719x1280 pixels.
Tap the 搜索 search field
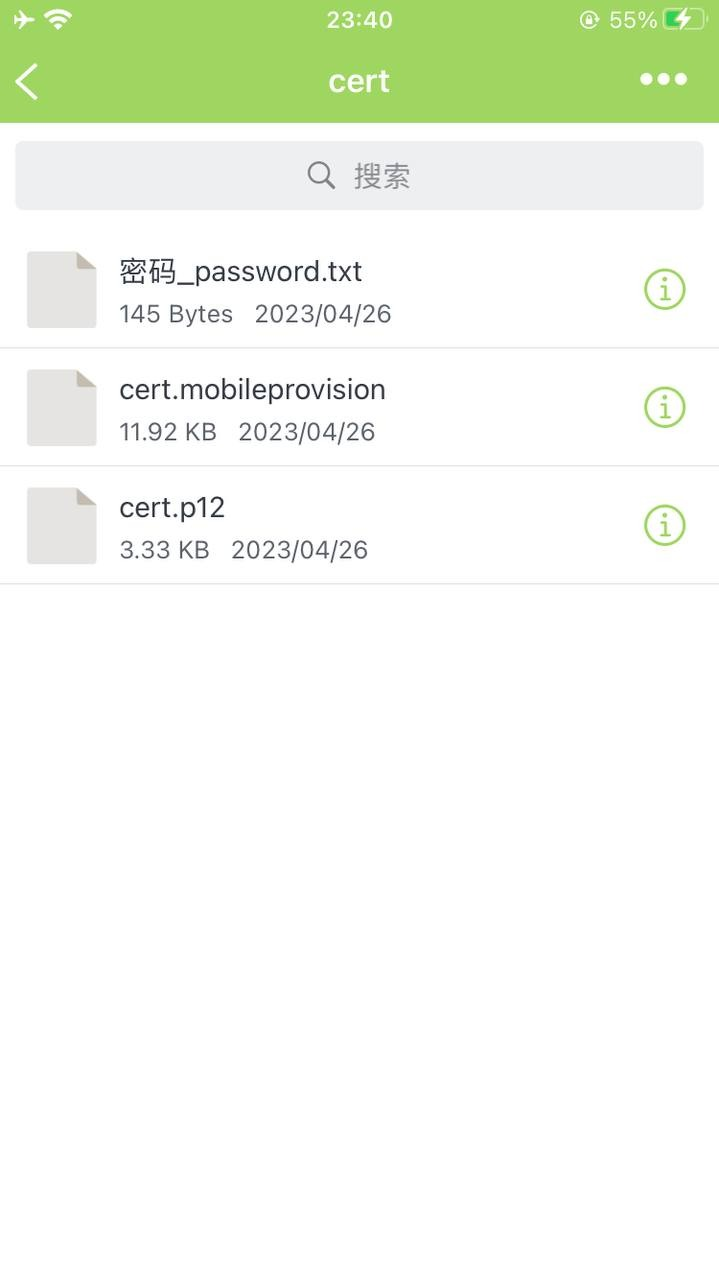coord(359,176)
